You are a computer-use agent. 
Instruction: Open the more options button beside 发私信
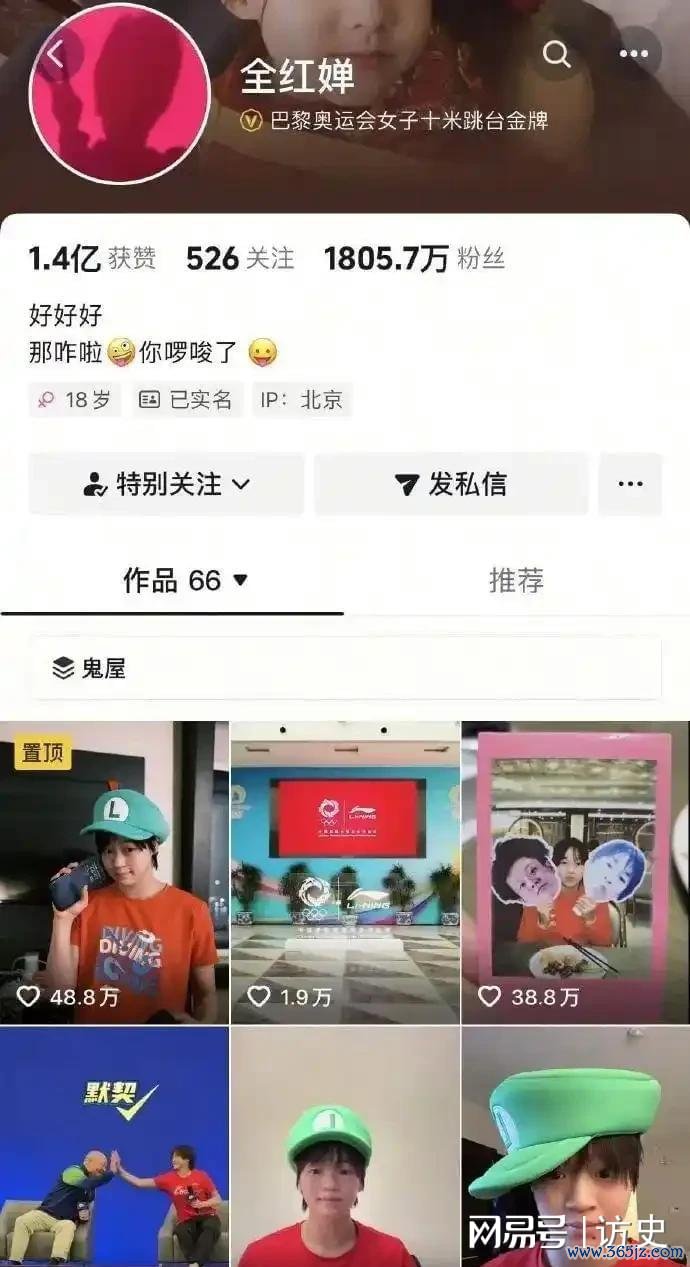coord(630,484)
